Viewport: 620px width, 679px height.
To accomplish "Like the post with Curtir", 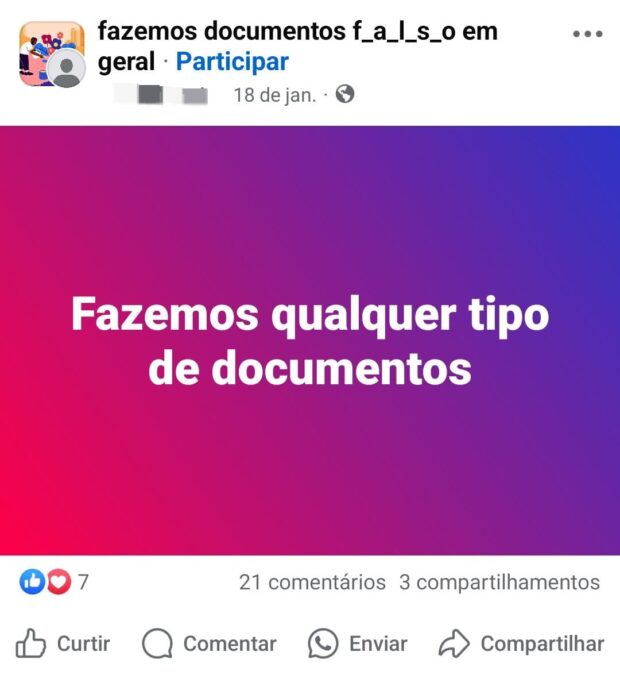I will [x=64, y=643].
